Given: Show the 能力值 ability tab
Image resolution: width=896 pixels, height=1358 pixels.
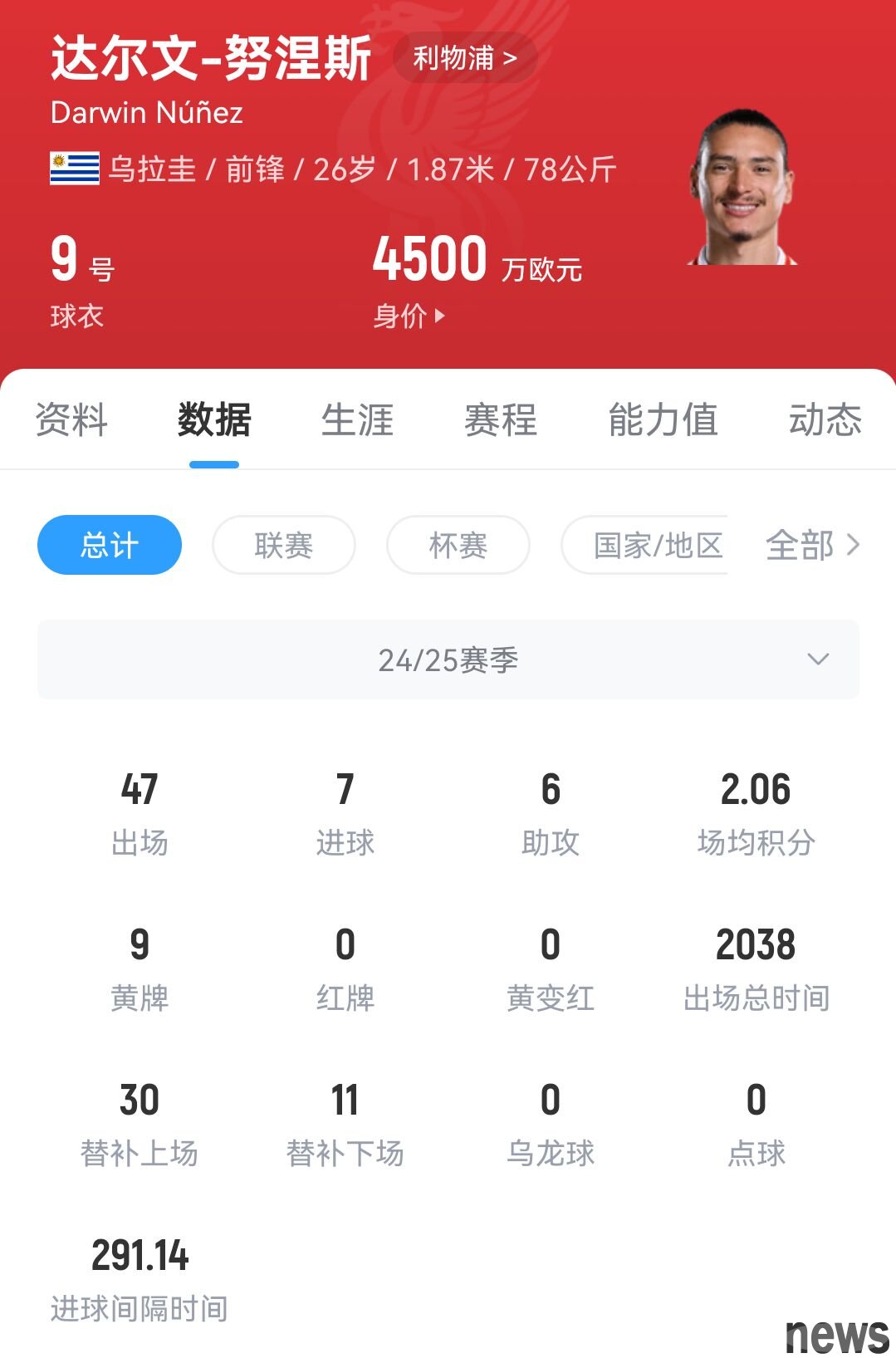Looking at the screenshot, I should (x=663, y=419).
